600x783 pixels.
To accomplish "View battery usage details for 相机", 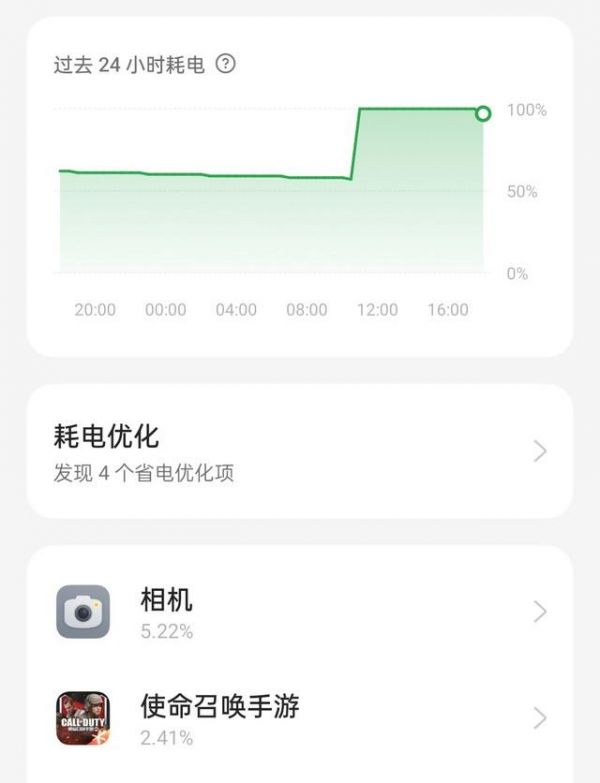I will pyautogui.click(x=300, y=612).
